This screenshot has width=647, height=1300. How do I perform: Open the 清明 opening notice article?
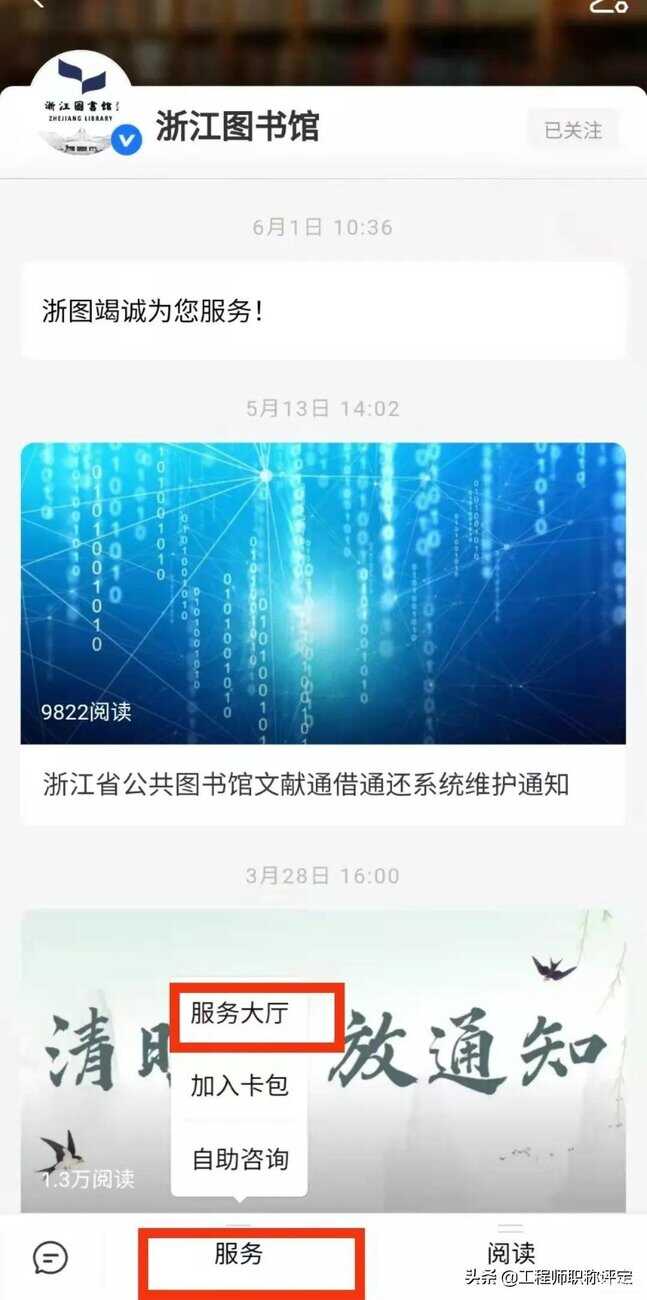click(x=324, y=1060)
